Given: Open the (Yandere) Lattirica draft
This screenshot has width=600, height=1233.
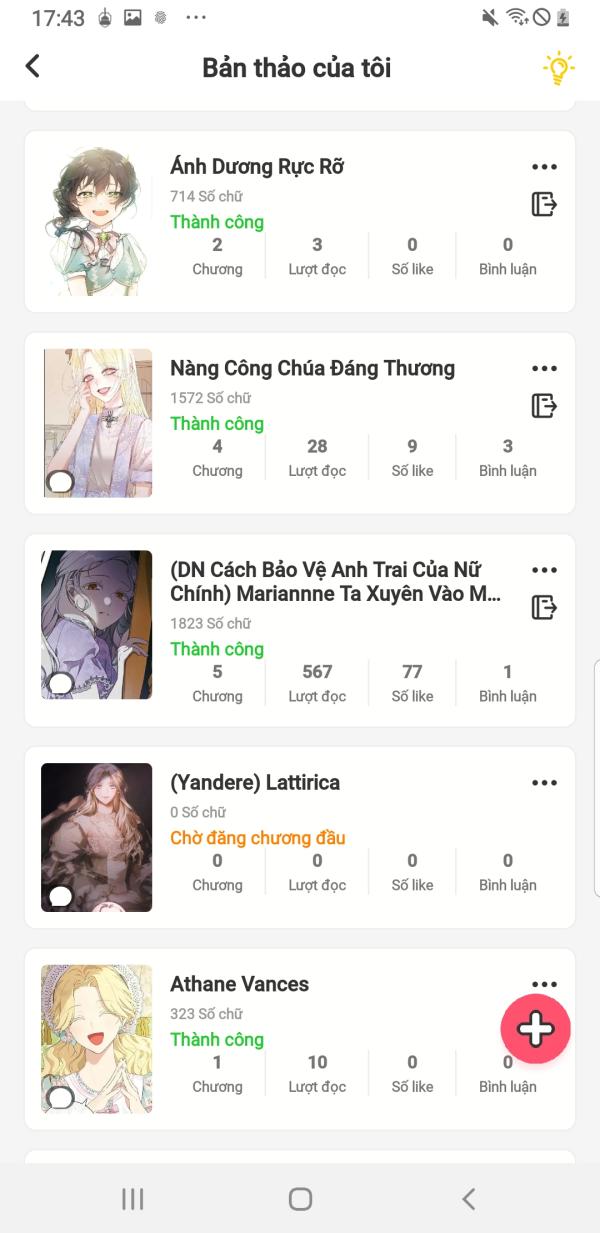Looking at the screenshot, I should click(x=255, y=783).
